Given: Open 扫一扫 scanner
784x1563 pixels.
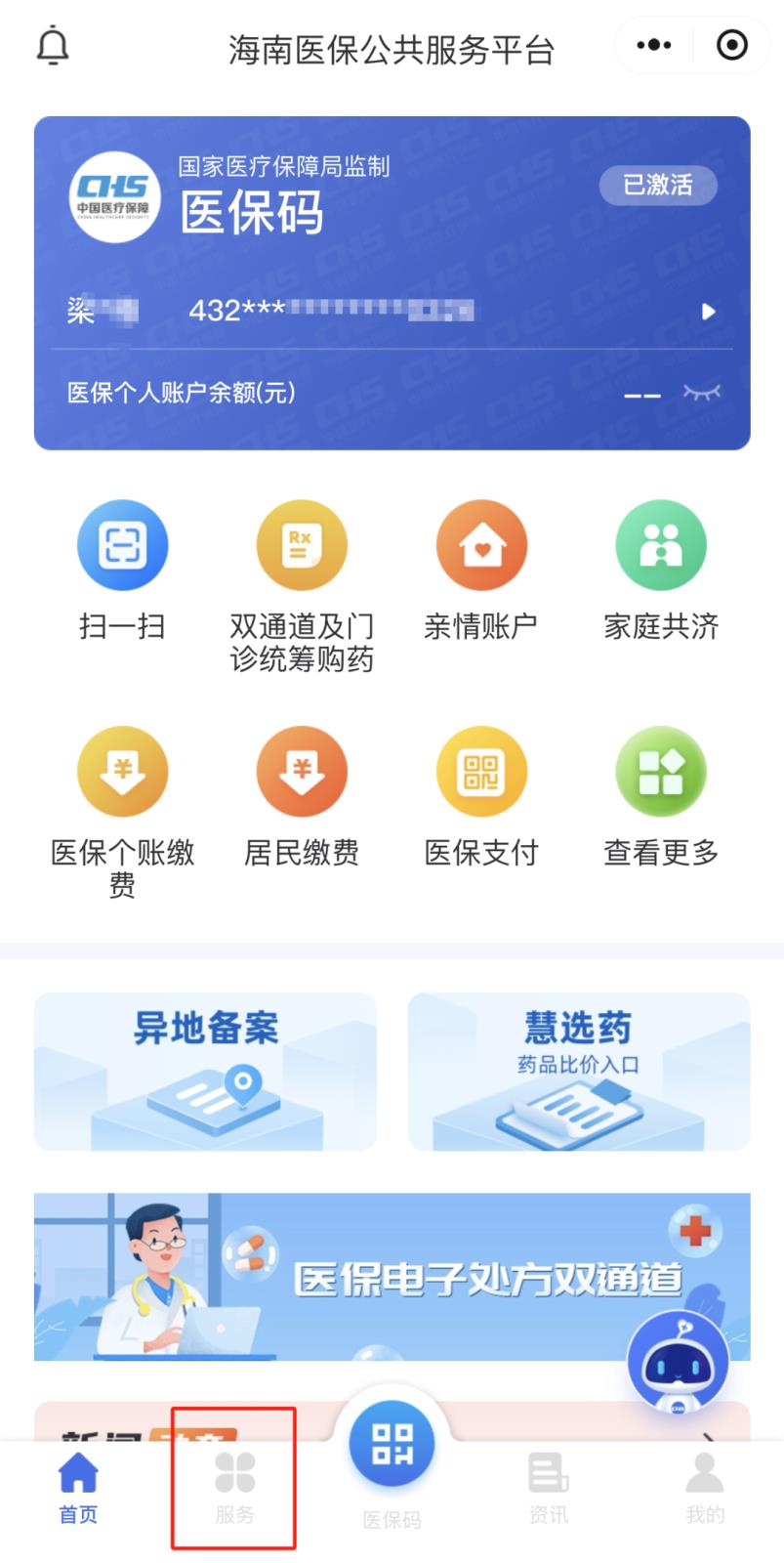Looking at the screenshot, I should 122,545.
